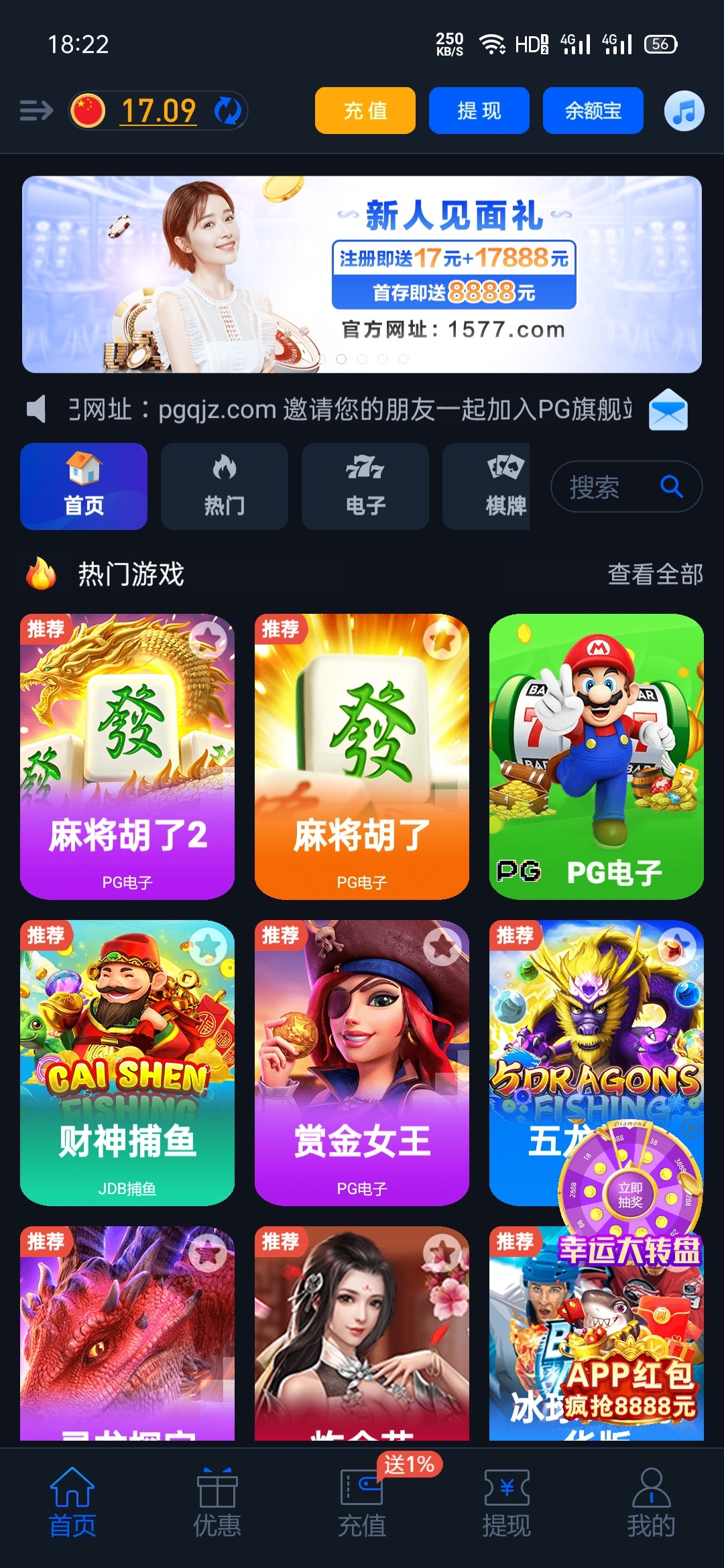Image resolution: width=724 pixels, height=1568 pixels.
Task: Toggle the music note icon
Action: (684, 111)
